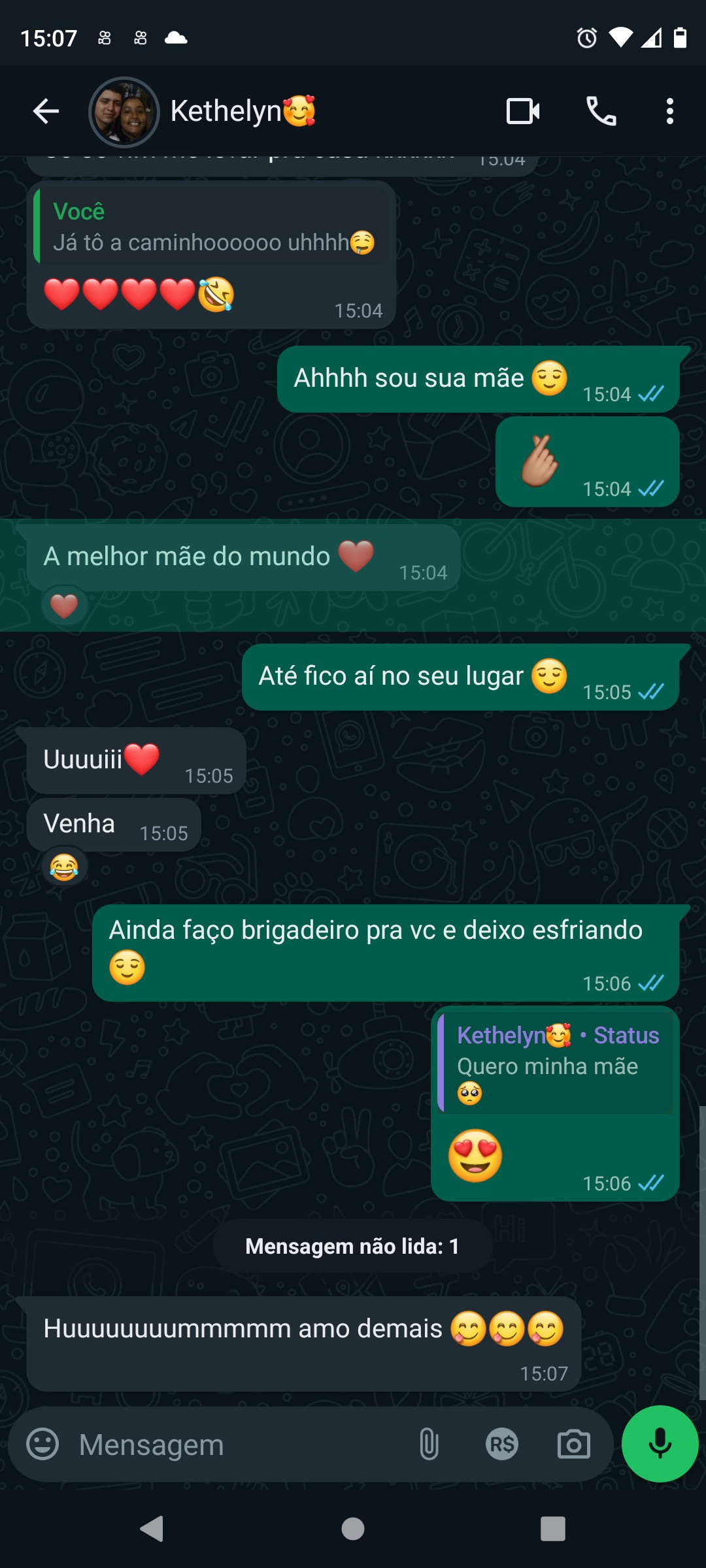This screenshot has width=706, height=1568.
Task: Open the attachment paperclip menu
Action: point(429,1445)
